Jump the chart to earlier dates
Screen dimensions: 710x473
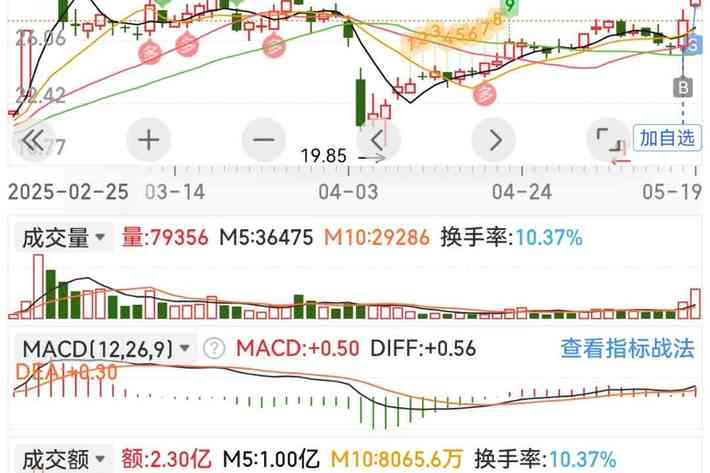point(33,139)
